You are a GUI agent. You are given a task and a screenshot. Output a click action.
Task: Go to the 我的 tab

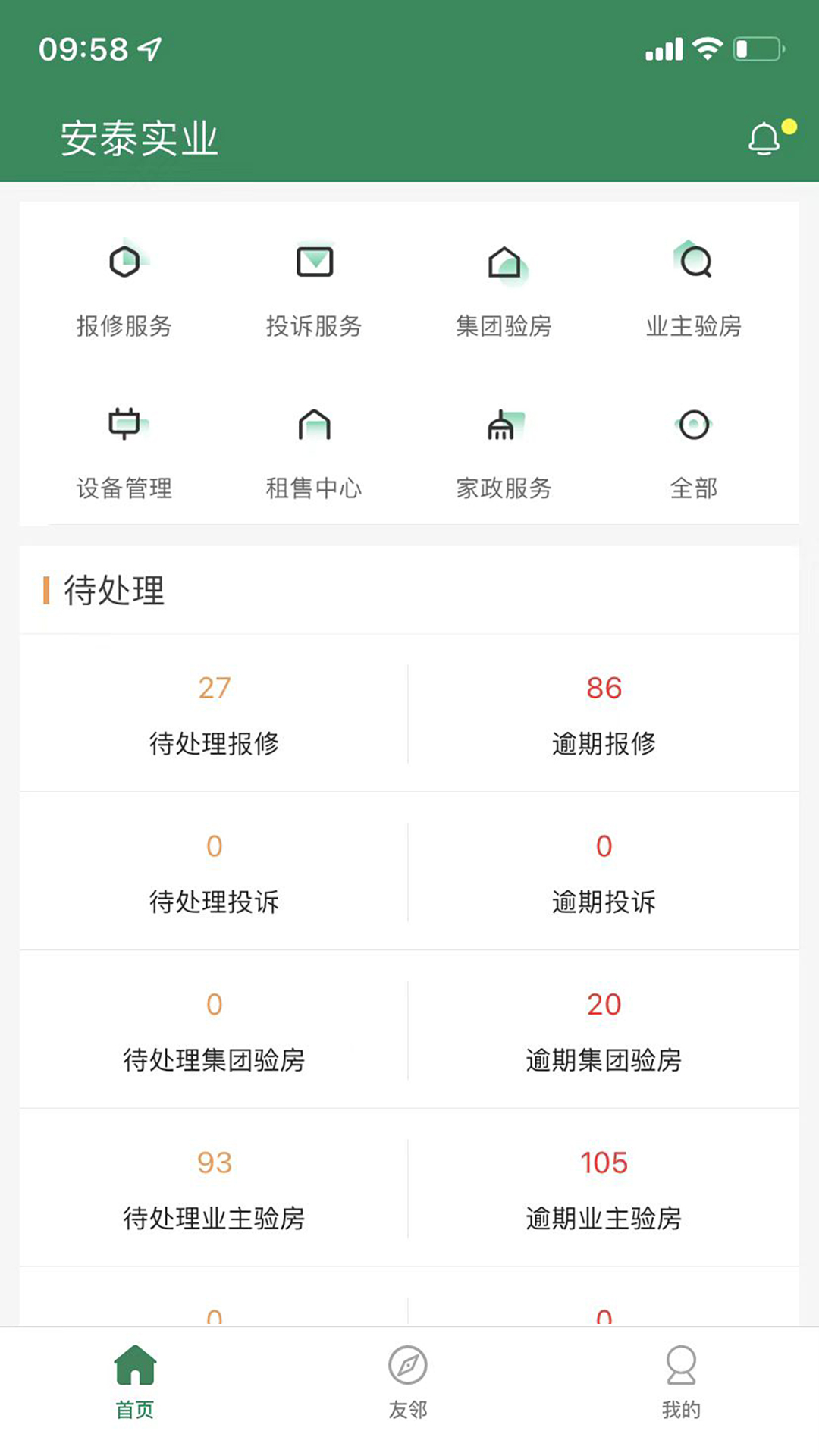pos(681,1381)
